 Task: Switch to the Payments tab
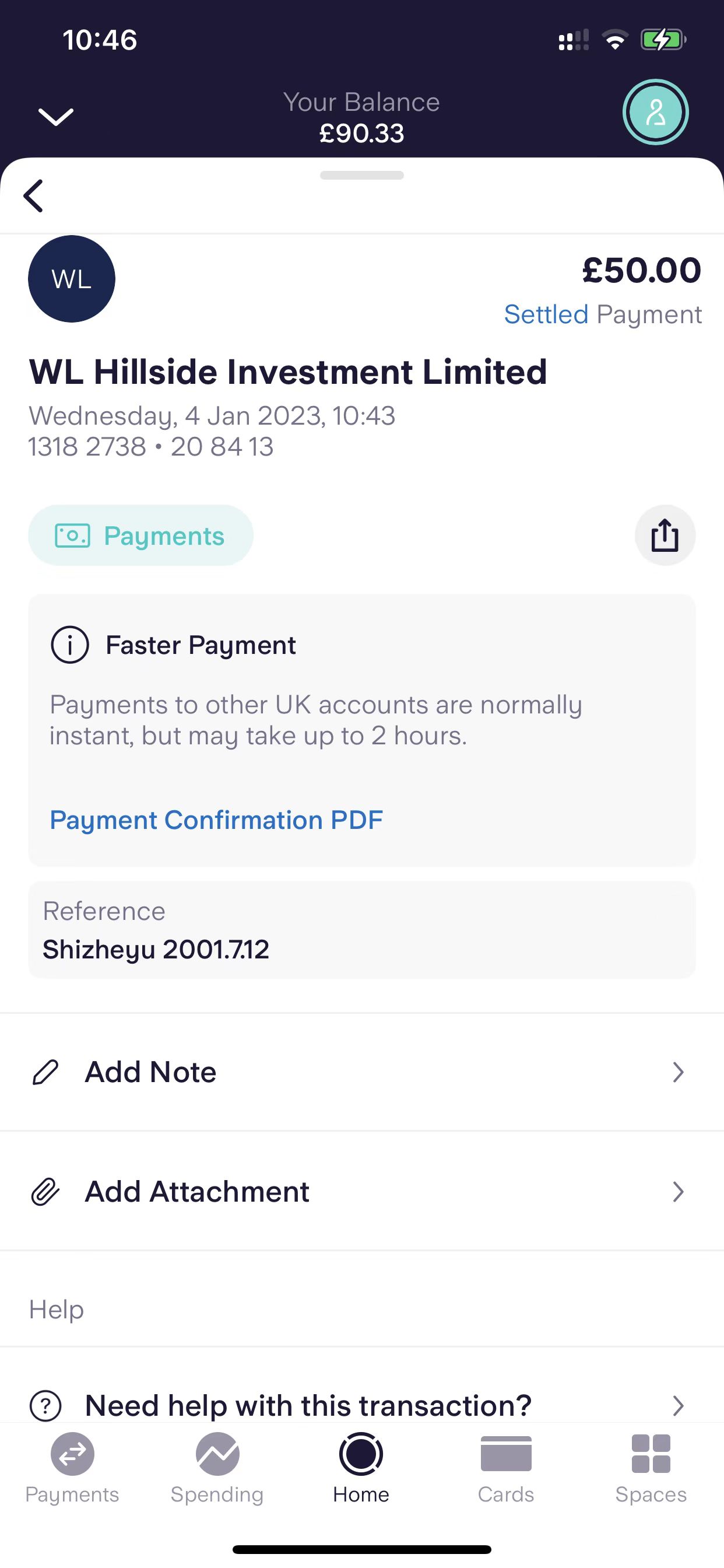[x=72, y=1468]
